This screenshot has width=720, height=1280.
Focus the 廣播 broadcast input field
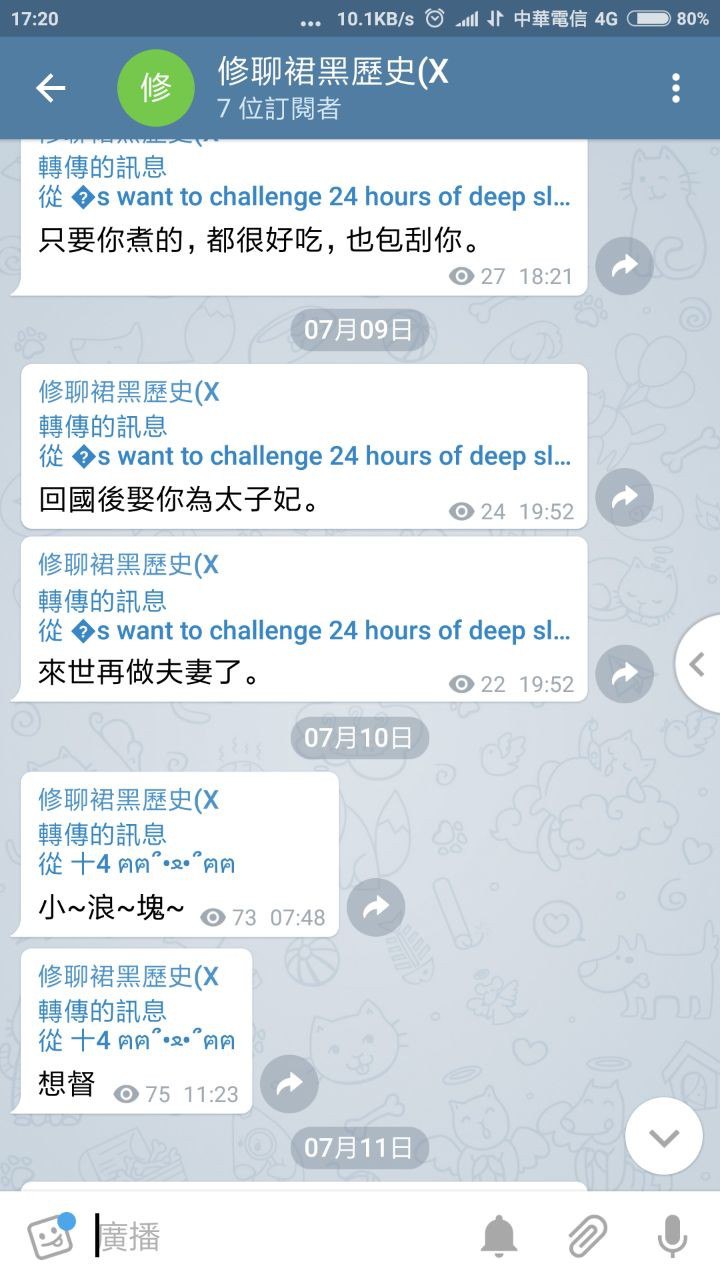click(280, 1236)
